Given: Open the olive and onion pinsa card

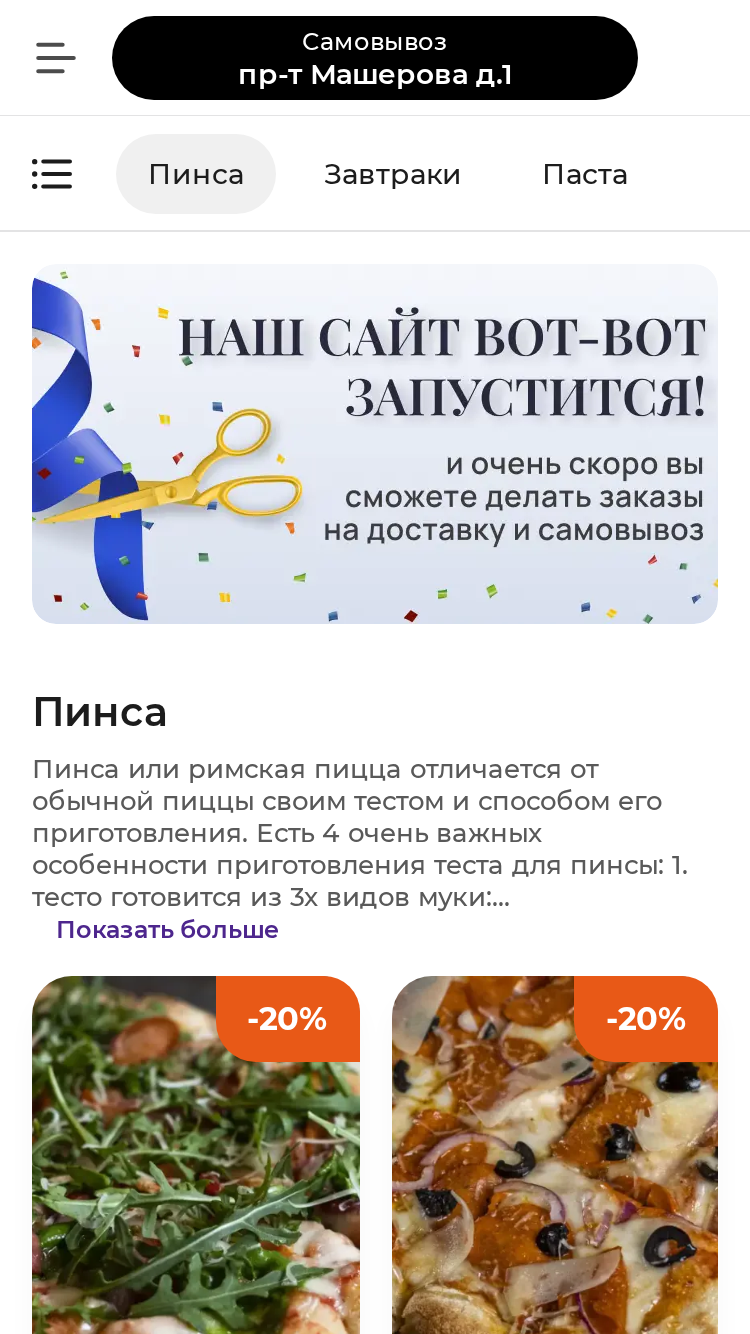Looking at the screenshot, I should [x=555, y=1155].
